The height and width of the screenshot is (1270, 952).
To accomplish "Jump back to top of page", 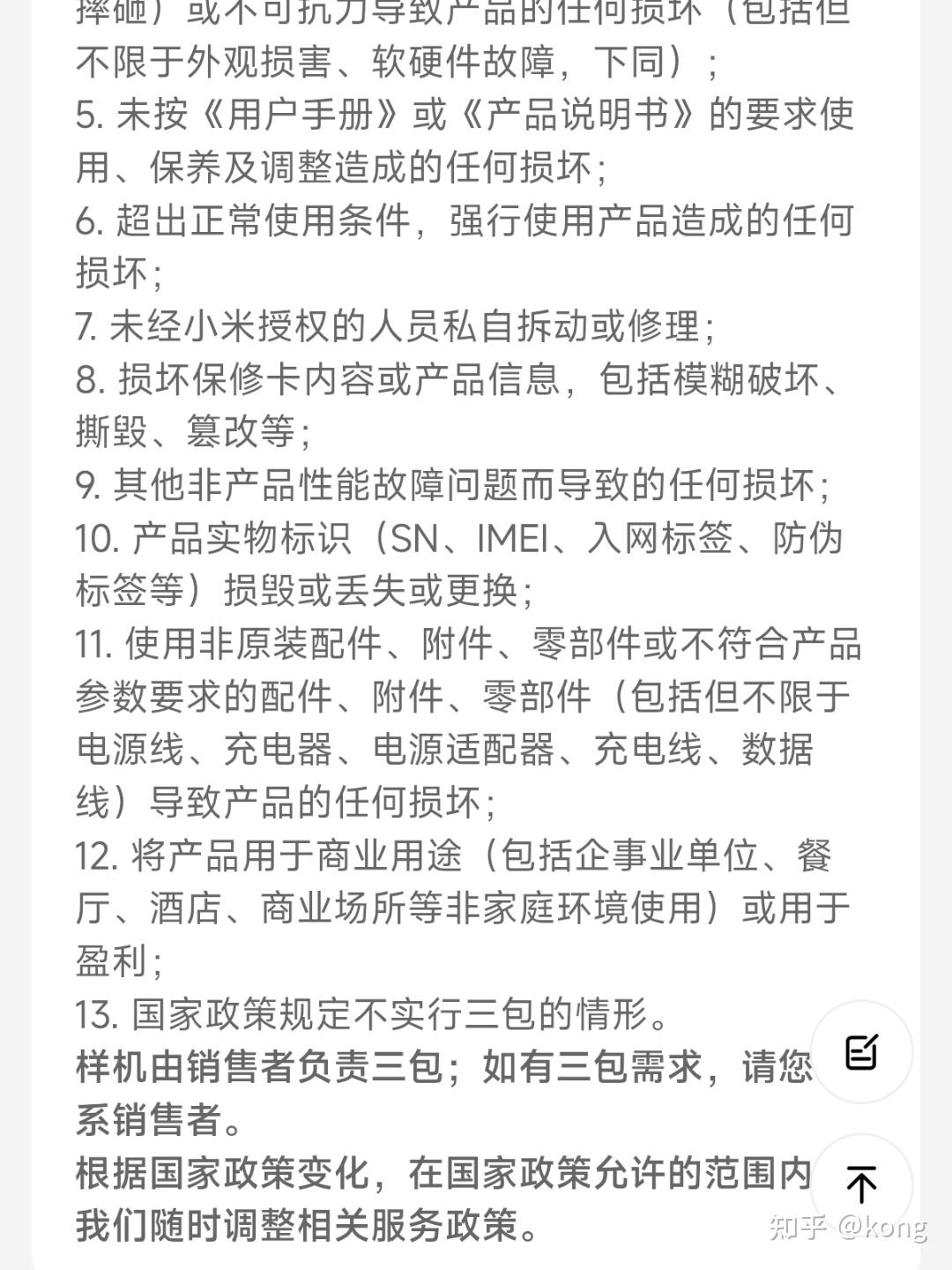I will [x=861, y=1184].
